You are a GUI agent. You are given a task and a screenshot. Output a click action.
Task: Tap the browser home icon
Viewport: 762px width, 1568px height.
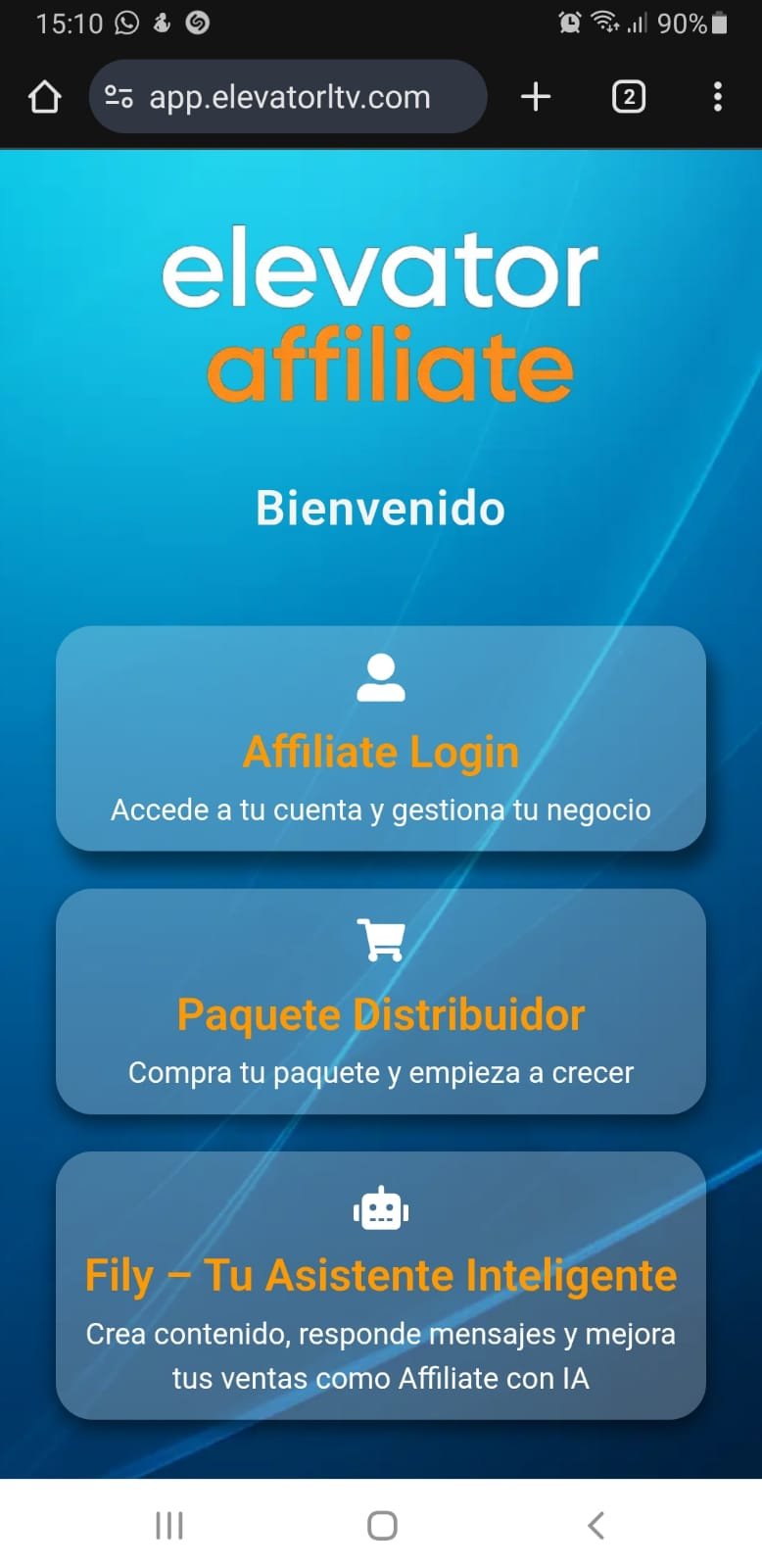coord(45,97)
